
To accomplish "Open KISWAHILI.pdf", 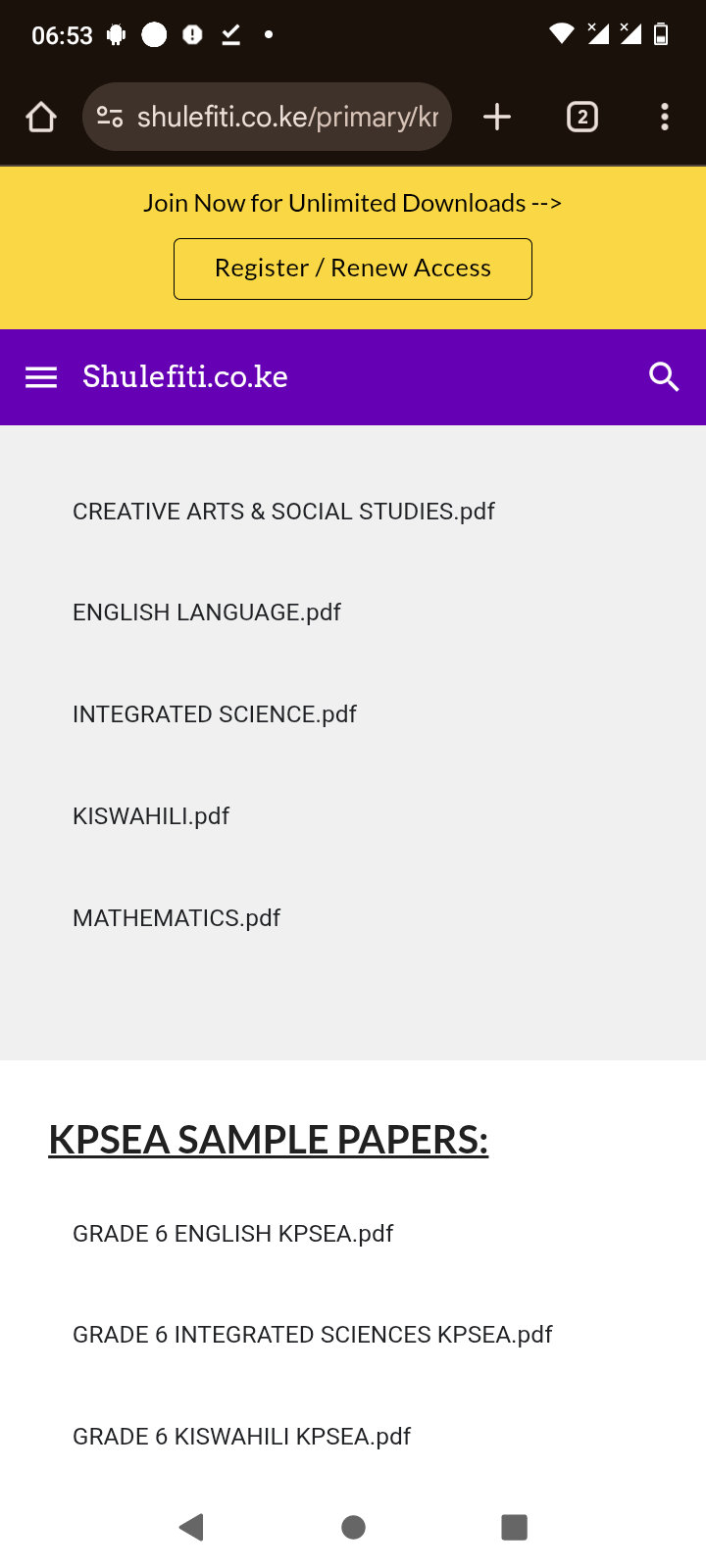I will coord(151,816).
